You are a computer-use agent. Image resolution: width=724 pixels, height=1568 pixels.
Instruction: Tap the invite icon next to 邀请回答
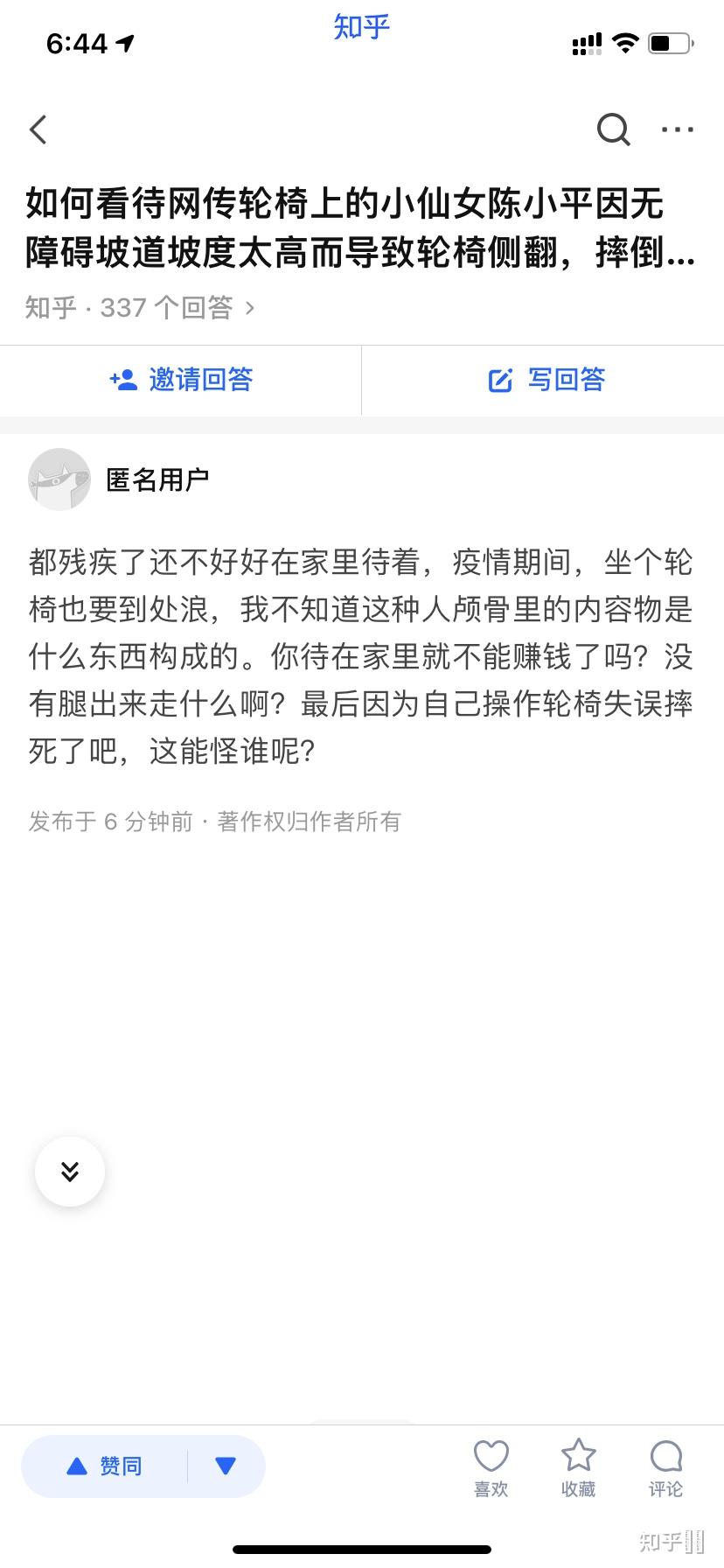123,380
